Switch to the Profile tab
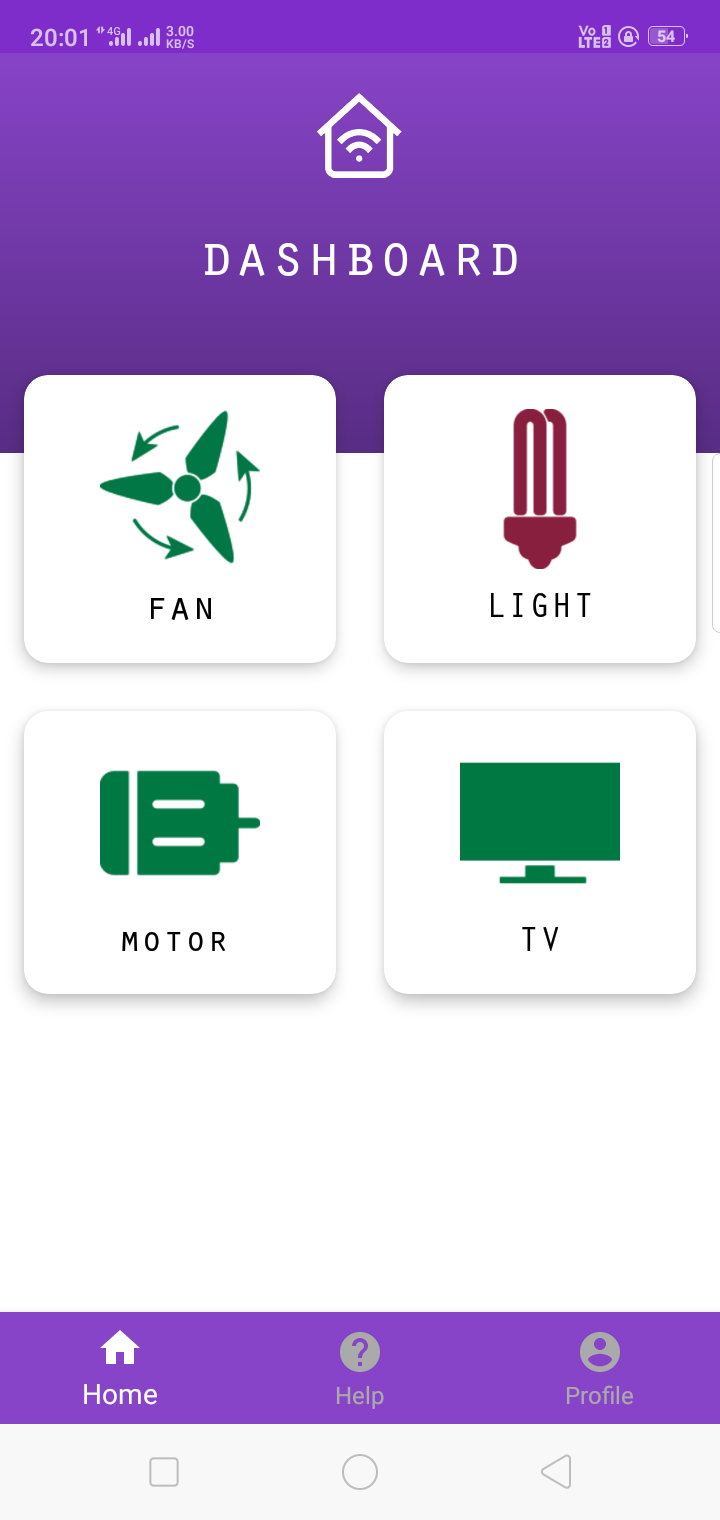Screen dimensions: 720x1520 click(600, 1368)
